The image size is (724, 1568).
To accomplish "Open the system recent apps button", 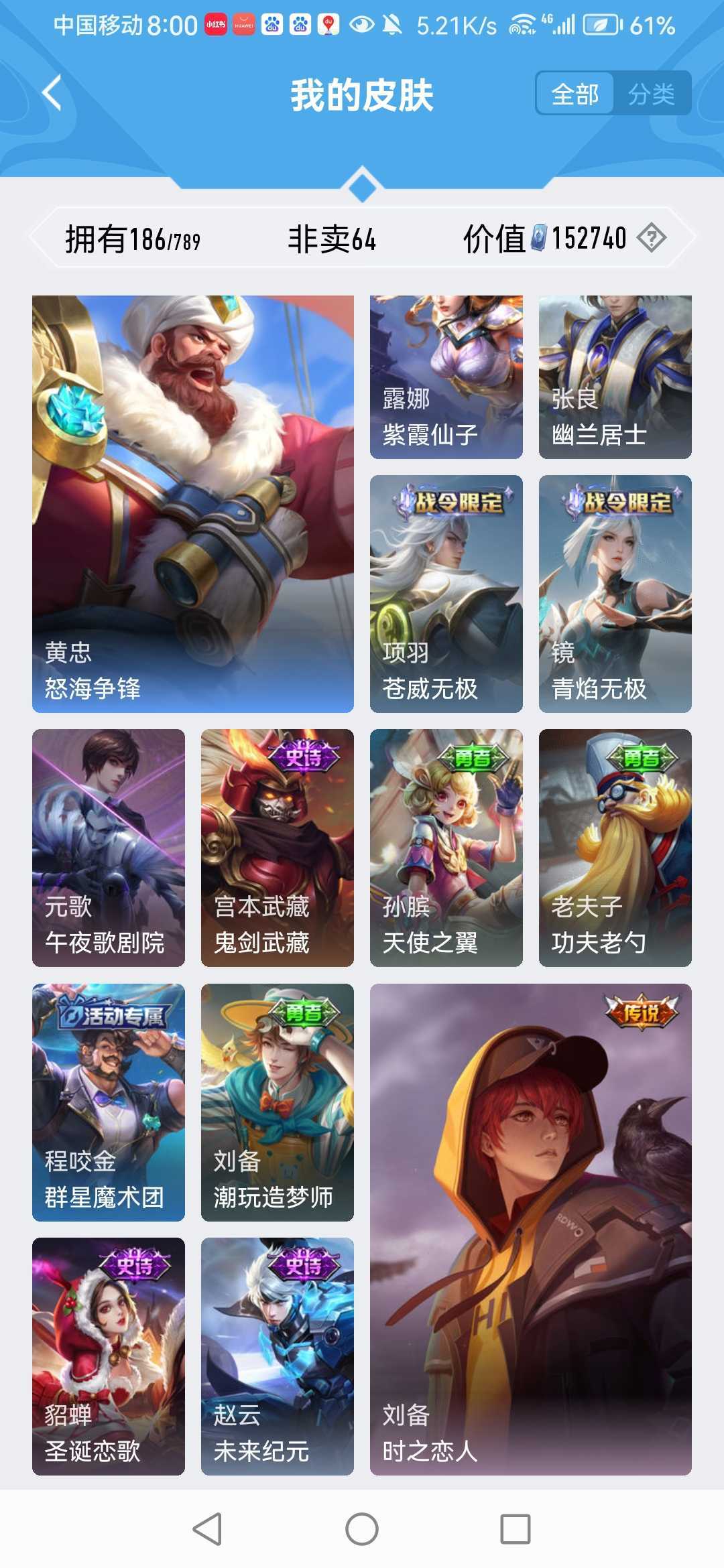I will point(515,1529).
